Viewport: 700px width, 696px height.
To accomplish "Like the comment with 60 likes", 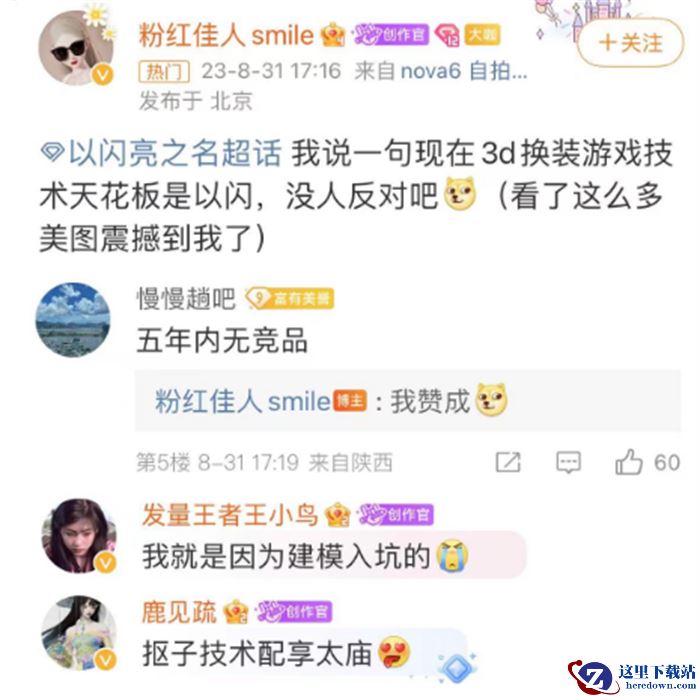I will (630, 462).
